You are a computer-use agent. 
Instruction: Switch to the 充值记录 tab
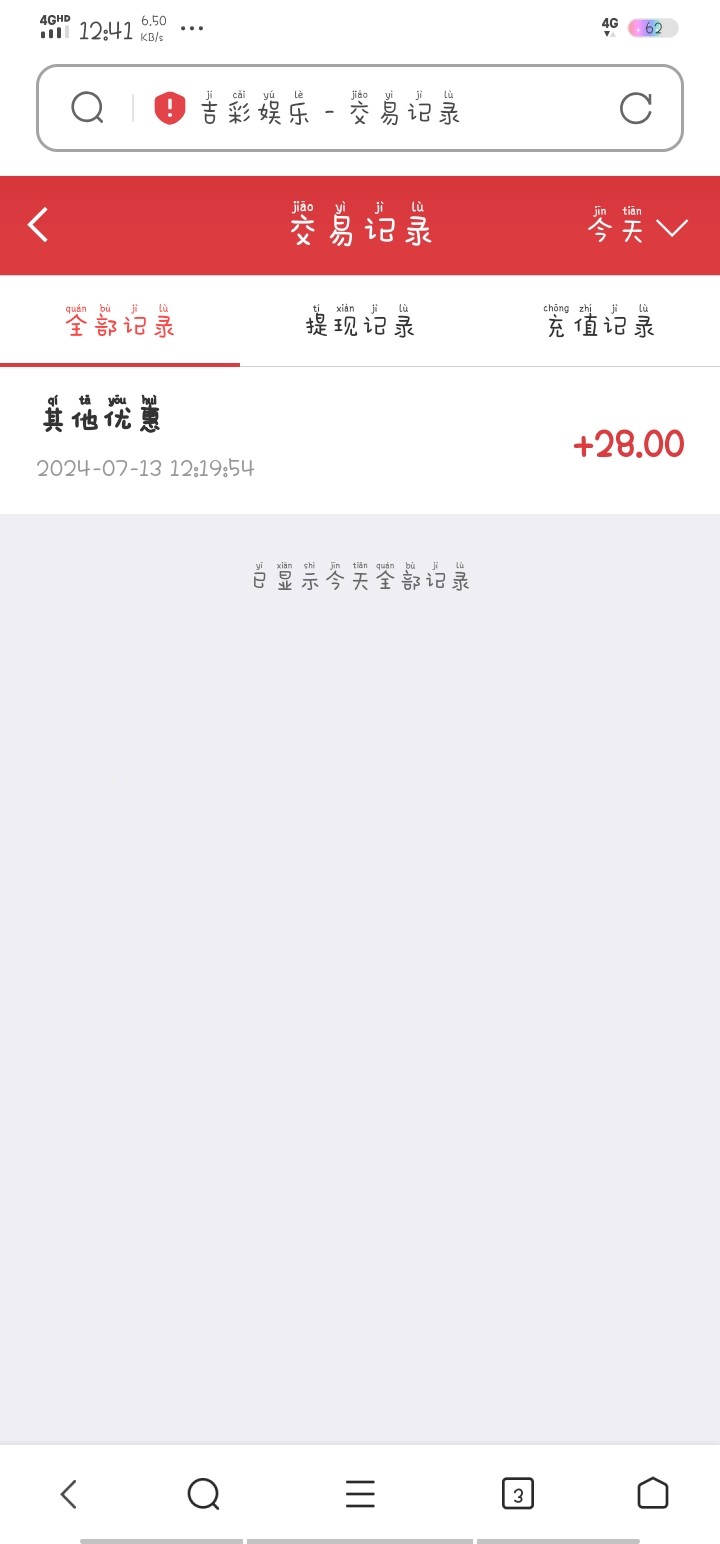[599, 324]
